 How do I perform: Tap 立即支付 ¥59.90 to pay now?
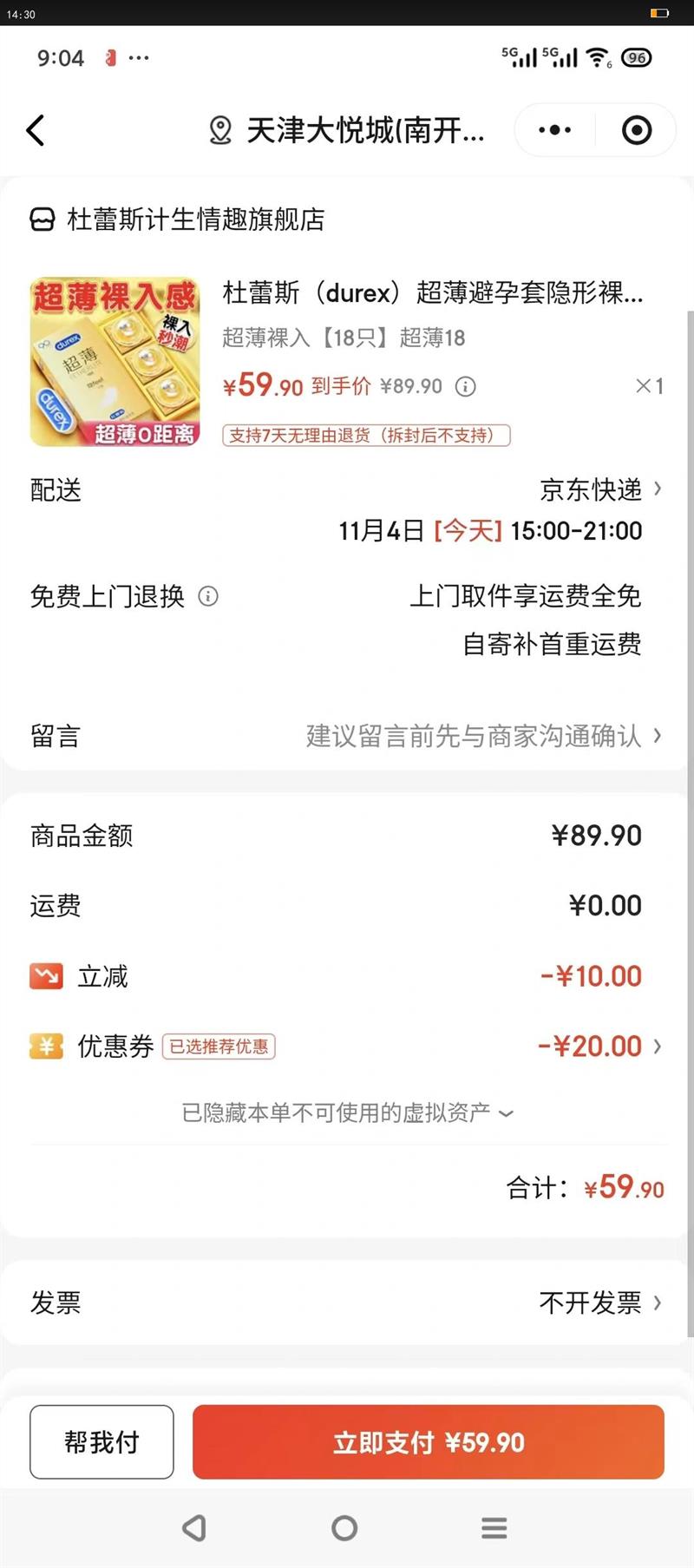429,1441
